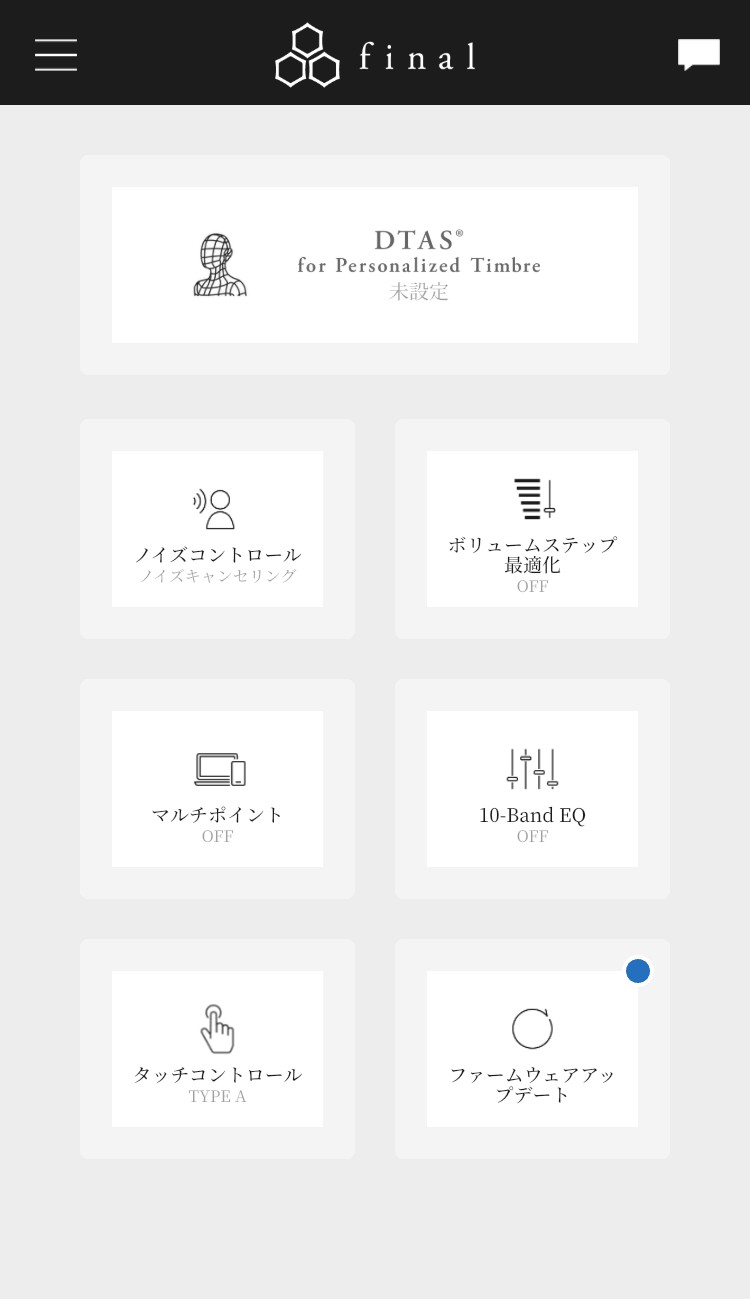This screenshot has width=750, height=1299.
Task: Open the hamburger navigation menu
Action: tap(56, 55)
